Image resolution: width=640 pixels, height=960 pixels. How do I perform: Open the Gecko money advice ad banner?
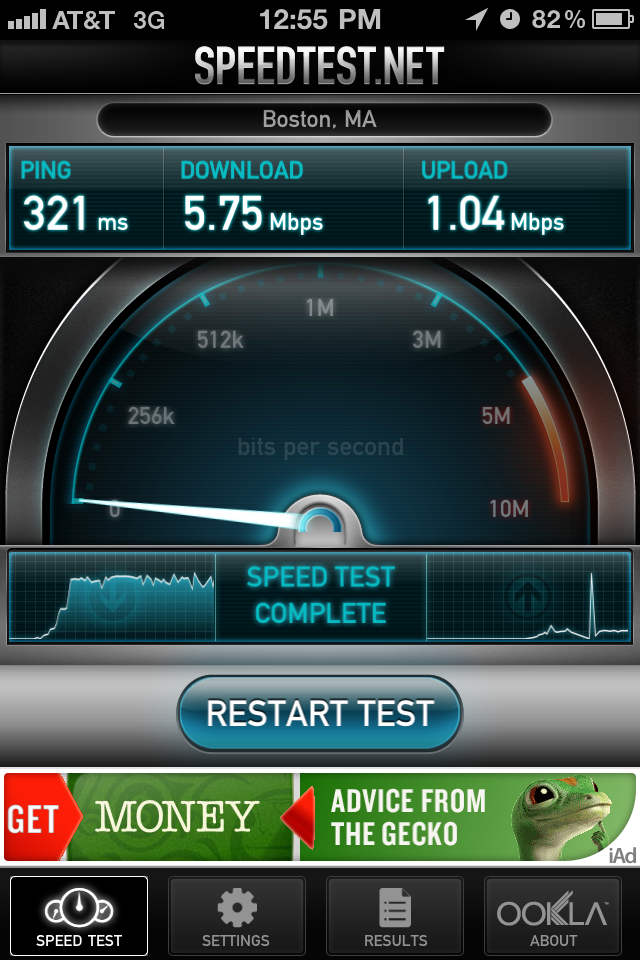pyautogui.click(x=320, y=818)
